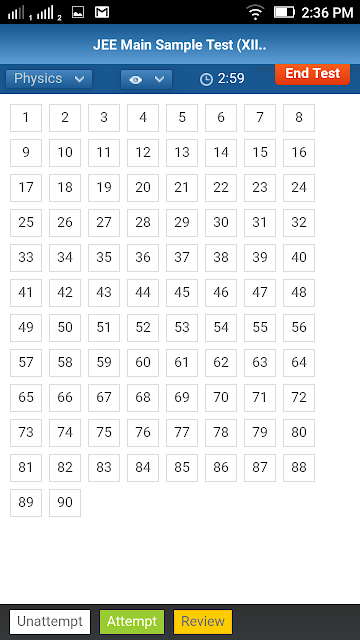Viewport: 360px width, 640px height.
Task: Open question 83
Action: click(x=104, y=468)
